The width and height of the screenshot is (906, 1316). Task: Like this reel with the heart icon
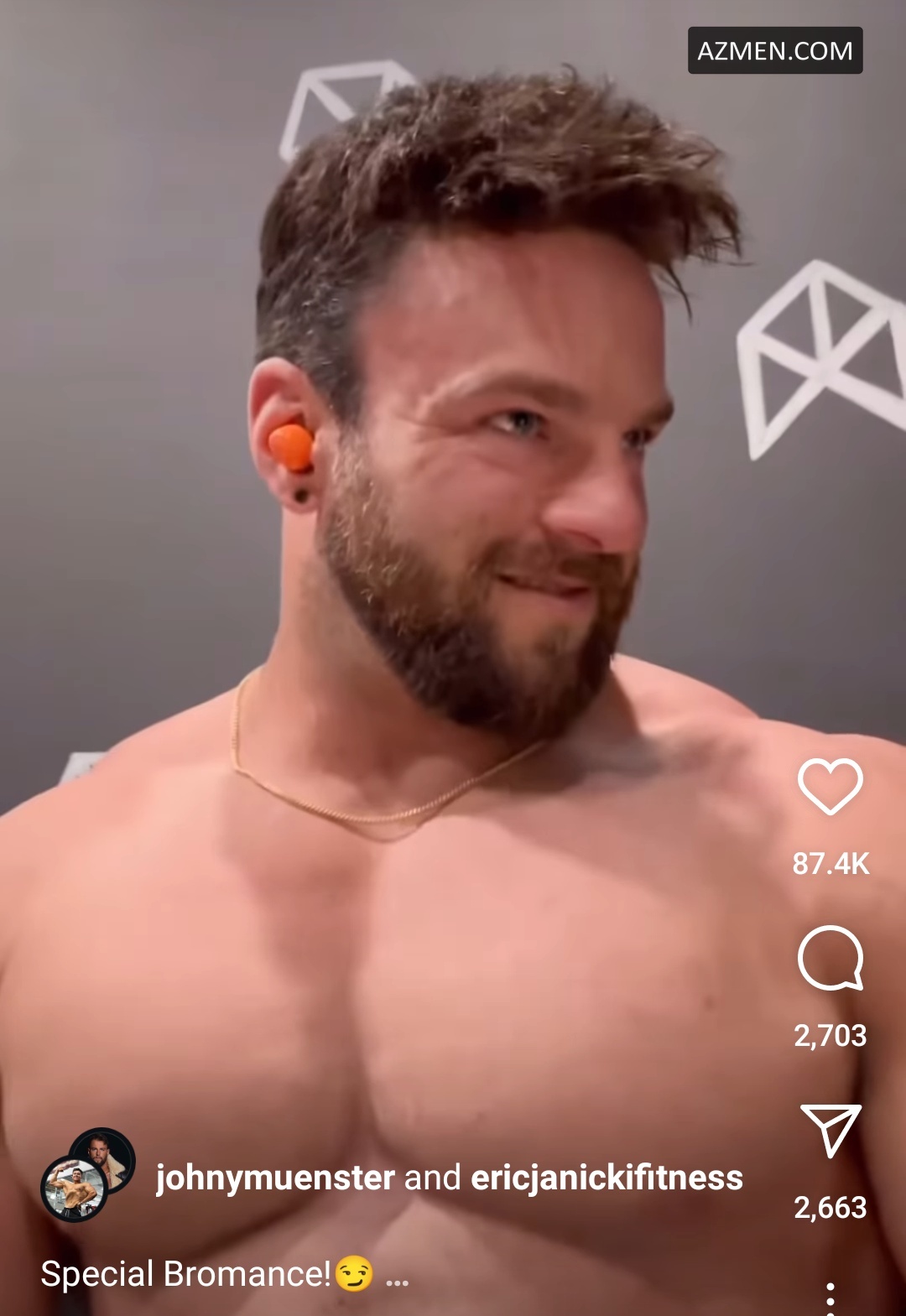tap(830, 786)
